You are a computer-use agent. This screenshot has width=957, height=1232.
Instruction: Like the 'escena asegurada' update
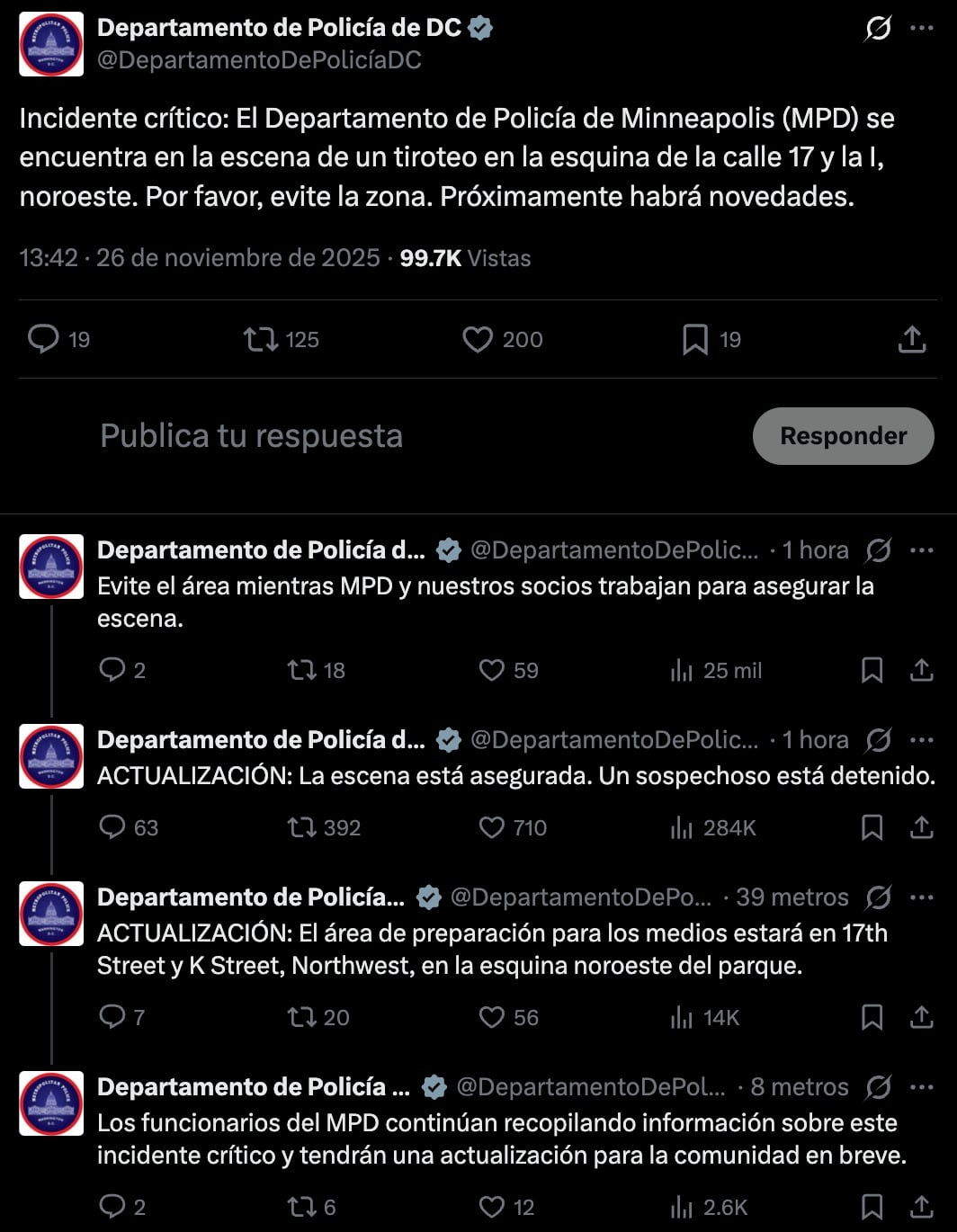click(491, 828)
